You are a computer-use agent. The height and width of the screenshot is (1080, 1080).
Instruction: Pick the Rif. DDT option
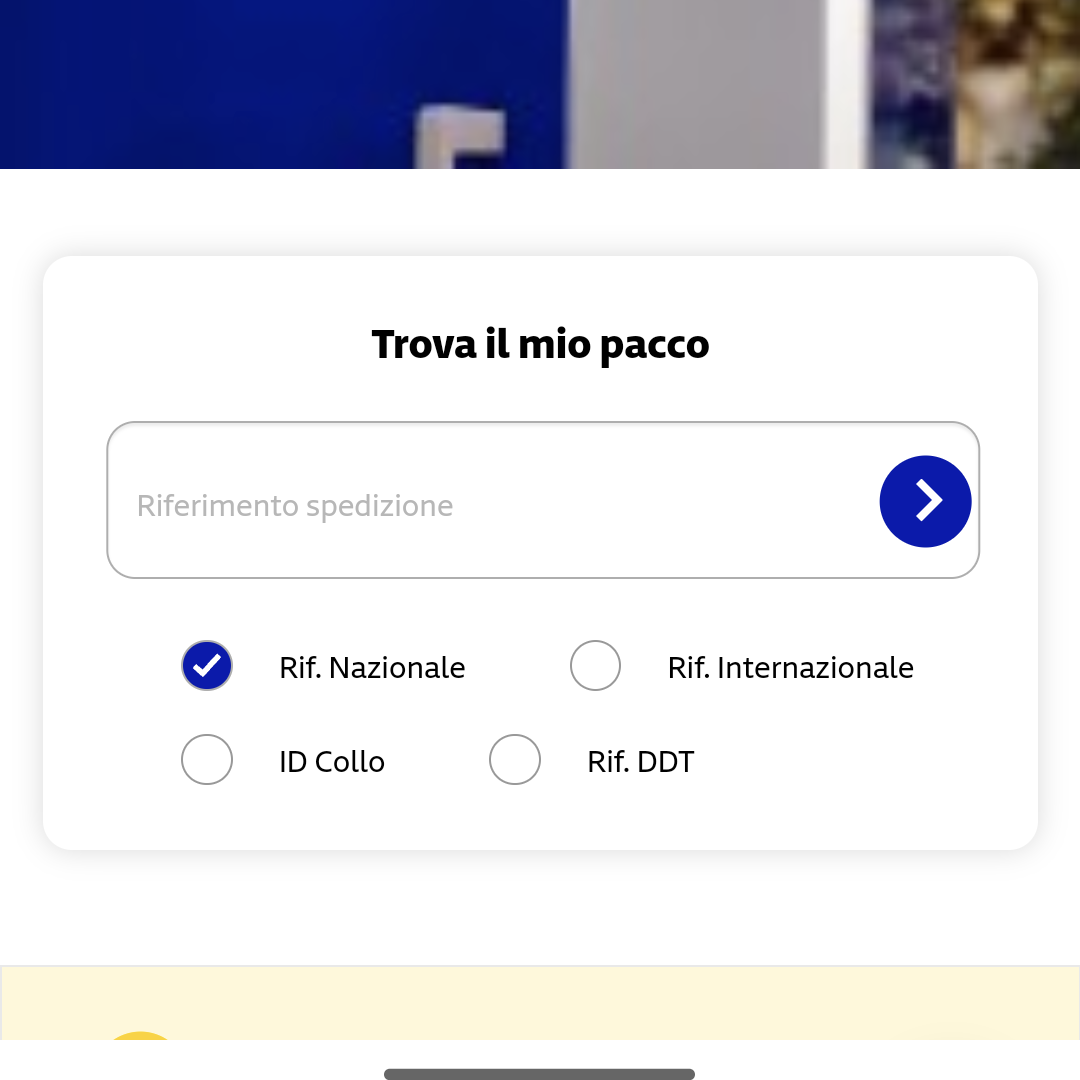(515, 760)
